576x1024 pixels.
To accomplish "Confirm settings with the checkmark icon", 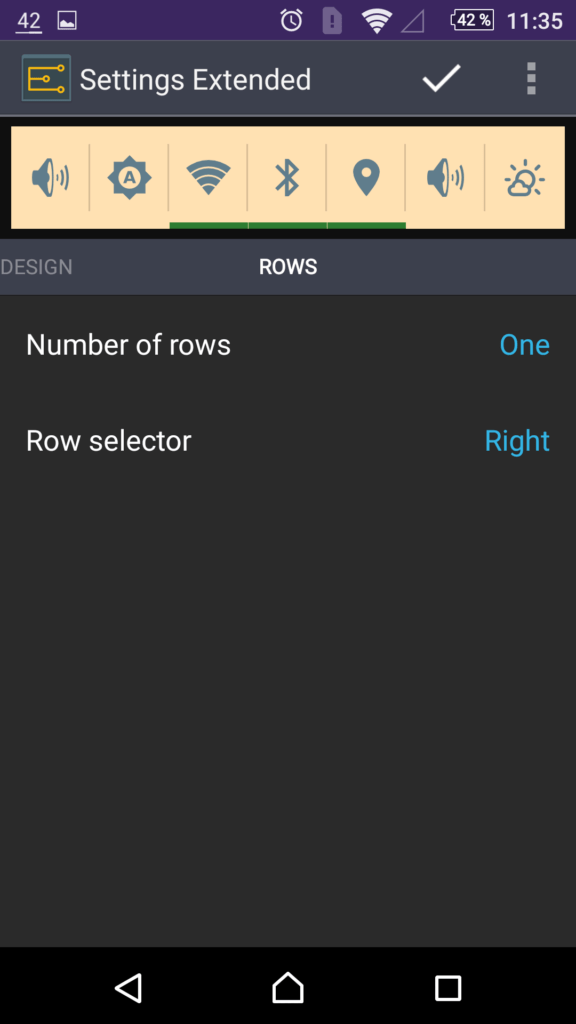I will (x=441, y=79).
